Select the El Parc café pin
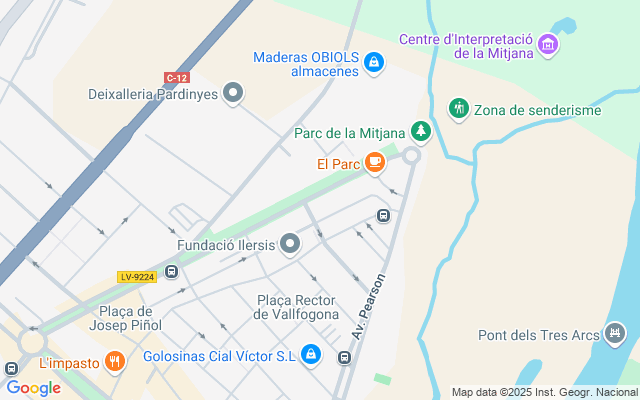 click(x=374, y=162)
